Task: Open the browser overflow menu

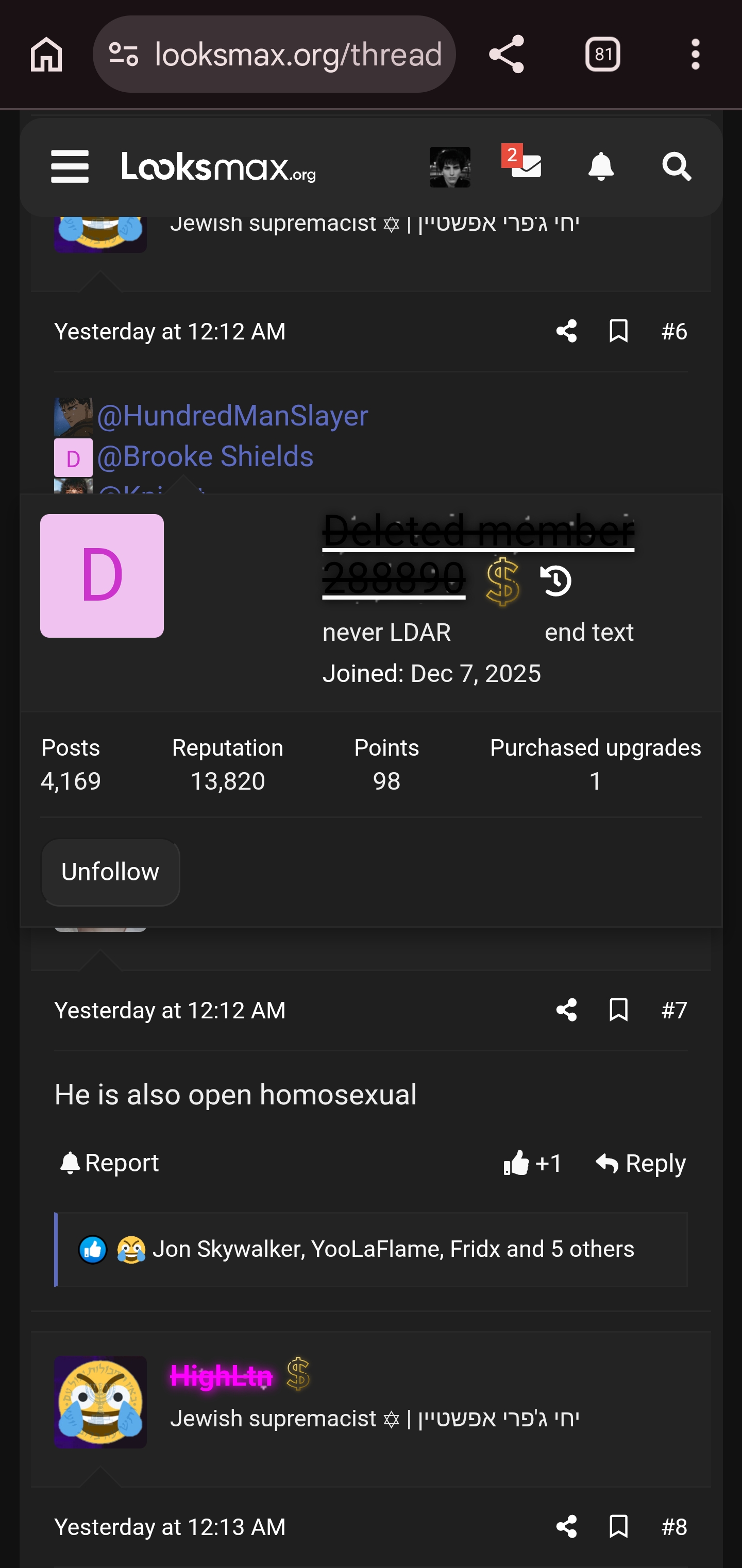Action: pos(695,54)
